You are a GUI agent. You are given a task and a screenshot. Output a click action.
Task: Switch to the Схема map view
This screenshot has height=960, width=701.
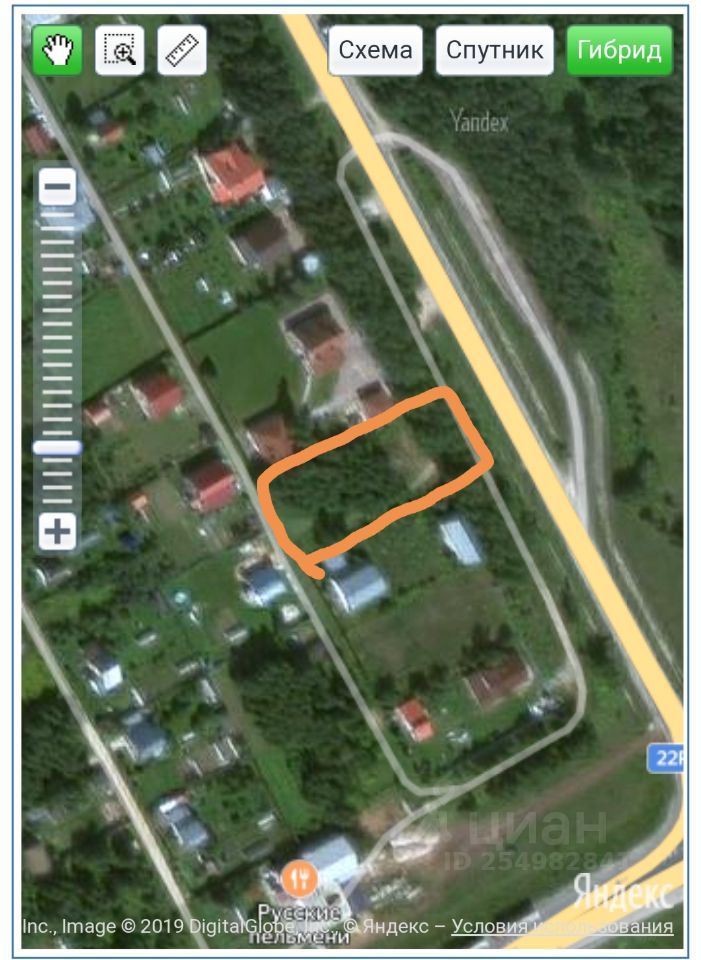375,51
